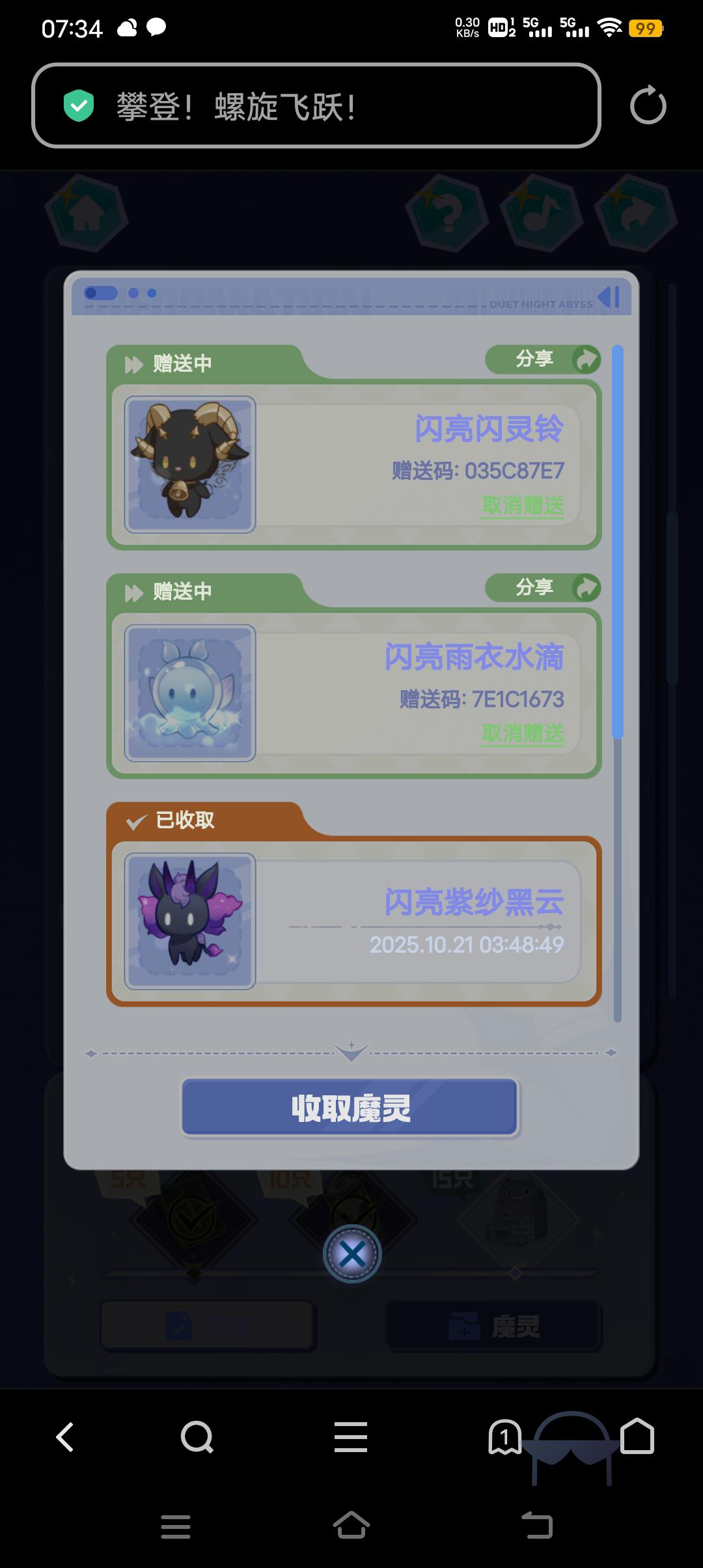Reload the page with the refresh icon
Screen dimensions: 703x1568
[648, 105]
